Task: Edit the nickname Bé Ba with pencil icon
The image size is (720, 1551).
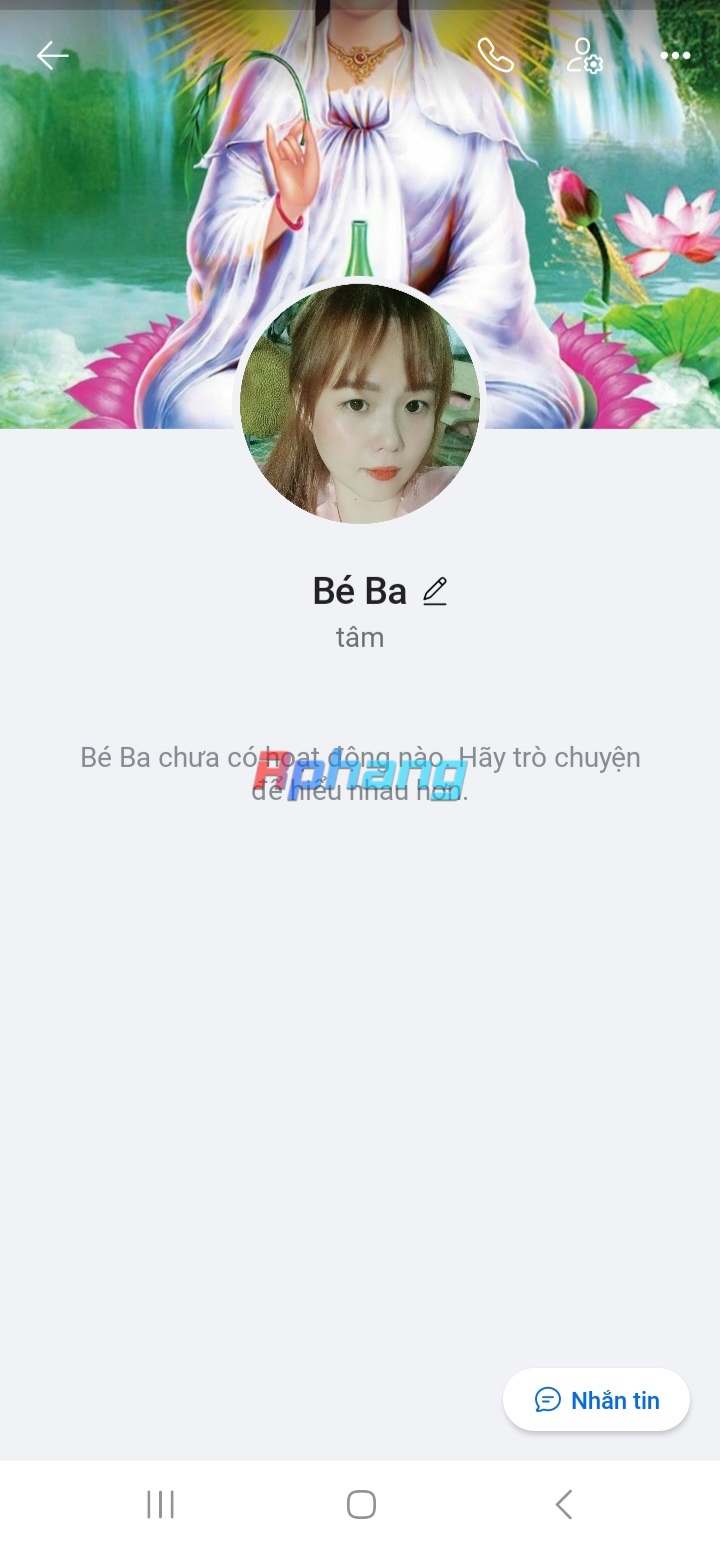Action: click(434, 591)
